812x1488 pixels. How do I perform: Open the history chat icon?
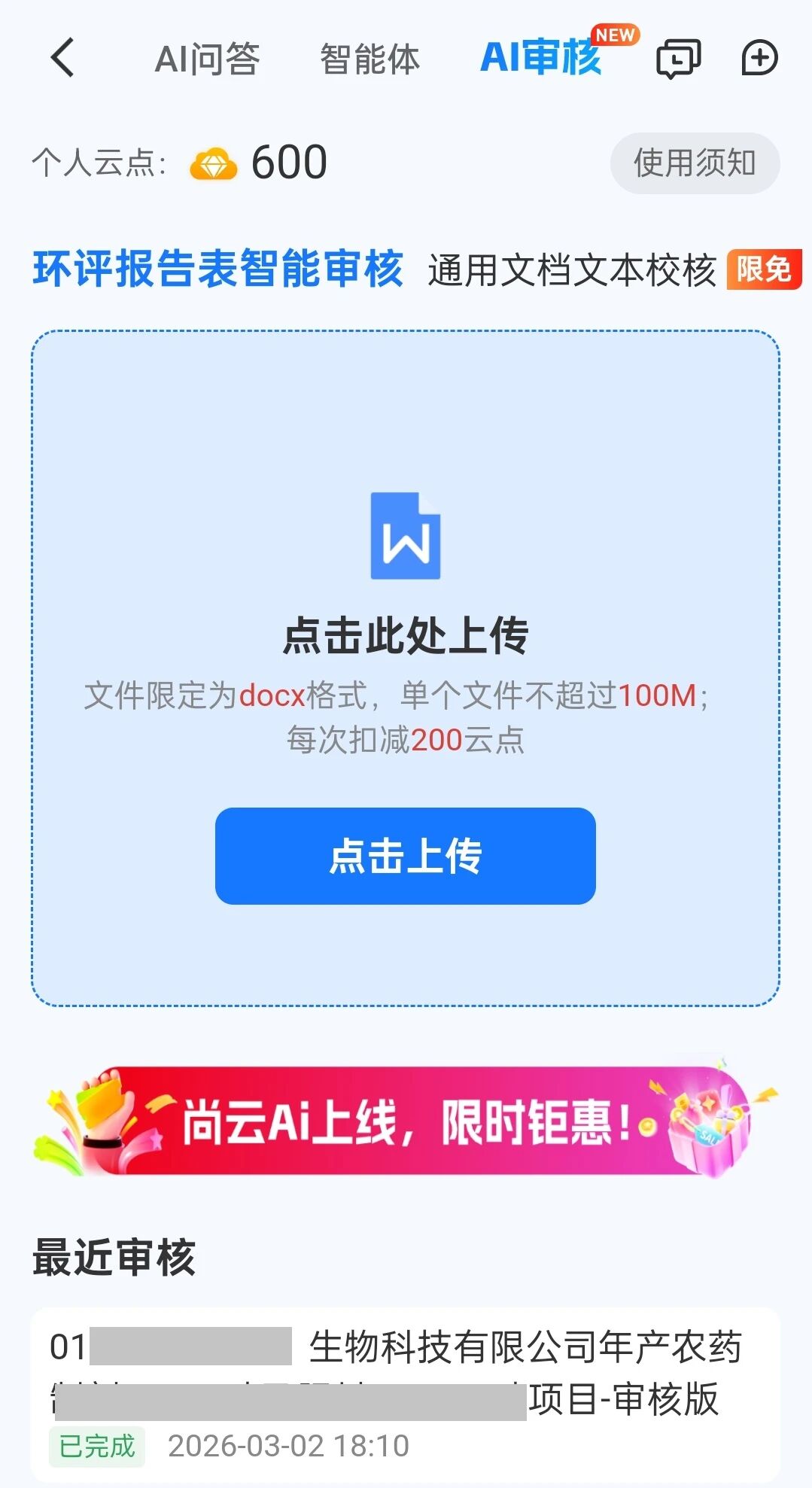[678, 59]
